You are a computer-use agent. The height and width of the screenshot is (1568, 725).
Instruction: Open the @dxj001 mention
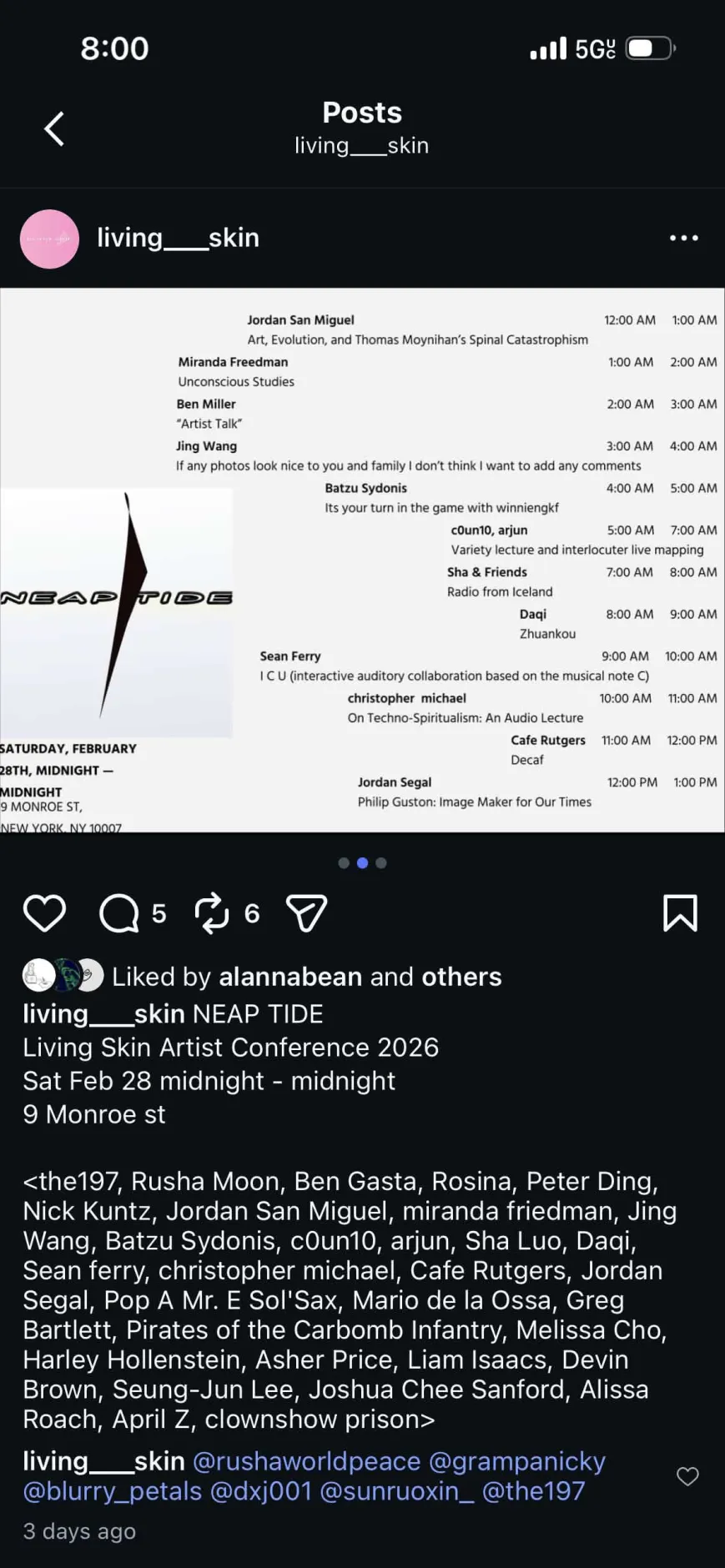[260, 1491]
